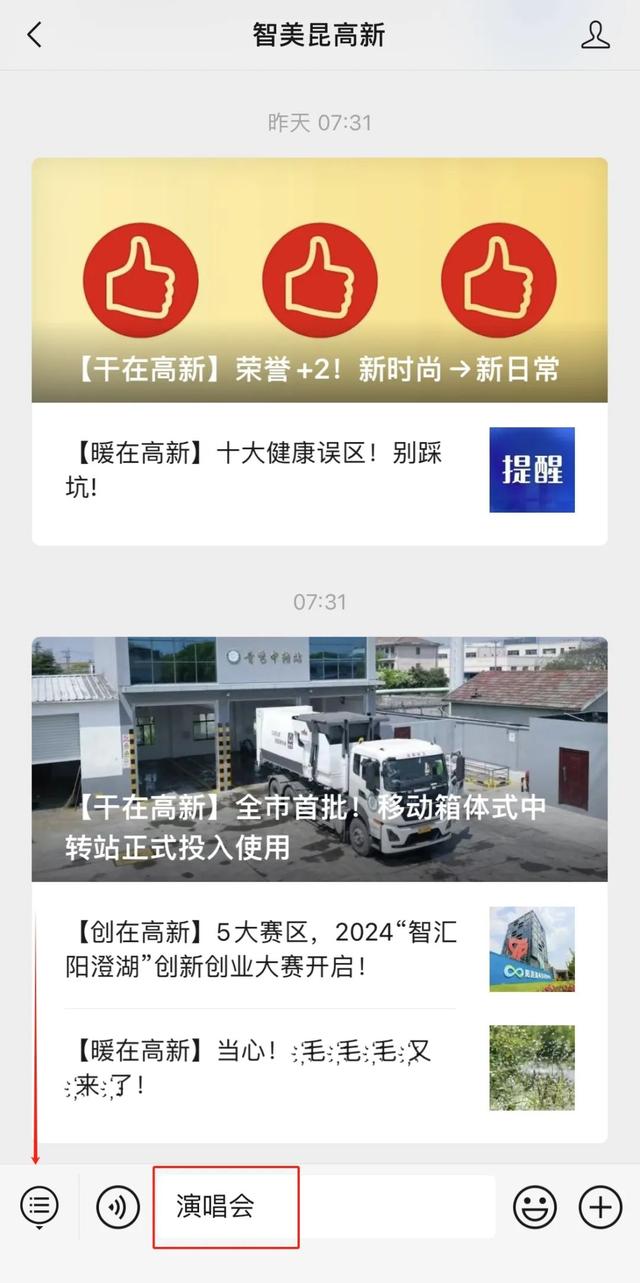Open the 智美昆高新 account profile icon
640x1283 pixels.
click(x=595, y=35)
